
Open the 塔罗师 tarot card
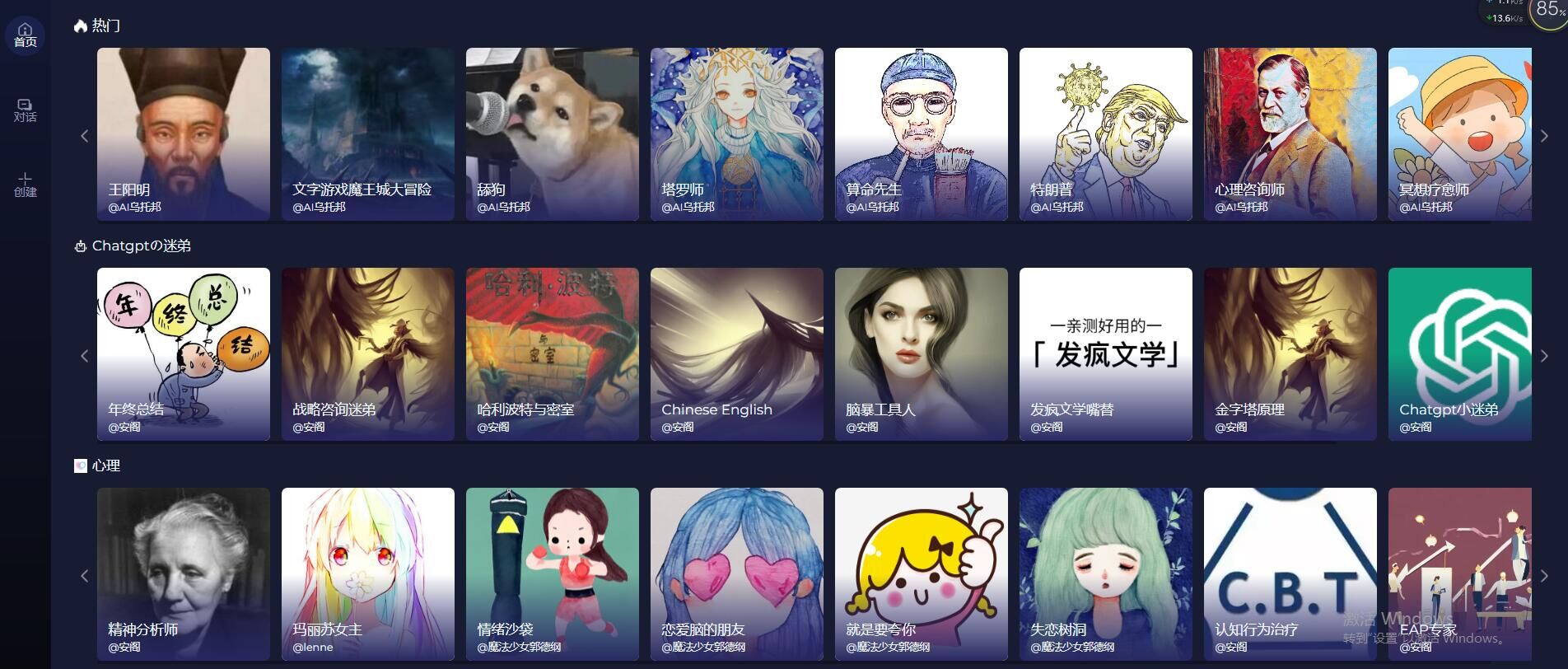click(x=736, y=133)
